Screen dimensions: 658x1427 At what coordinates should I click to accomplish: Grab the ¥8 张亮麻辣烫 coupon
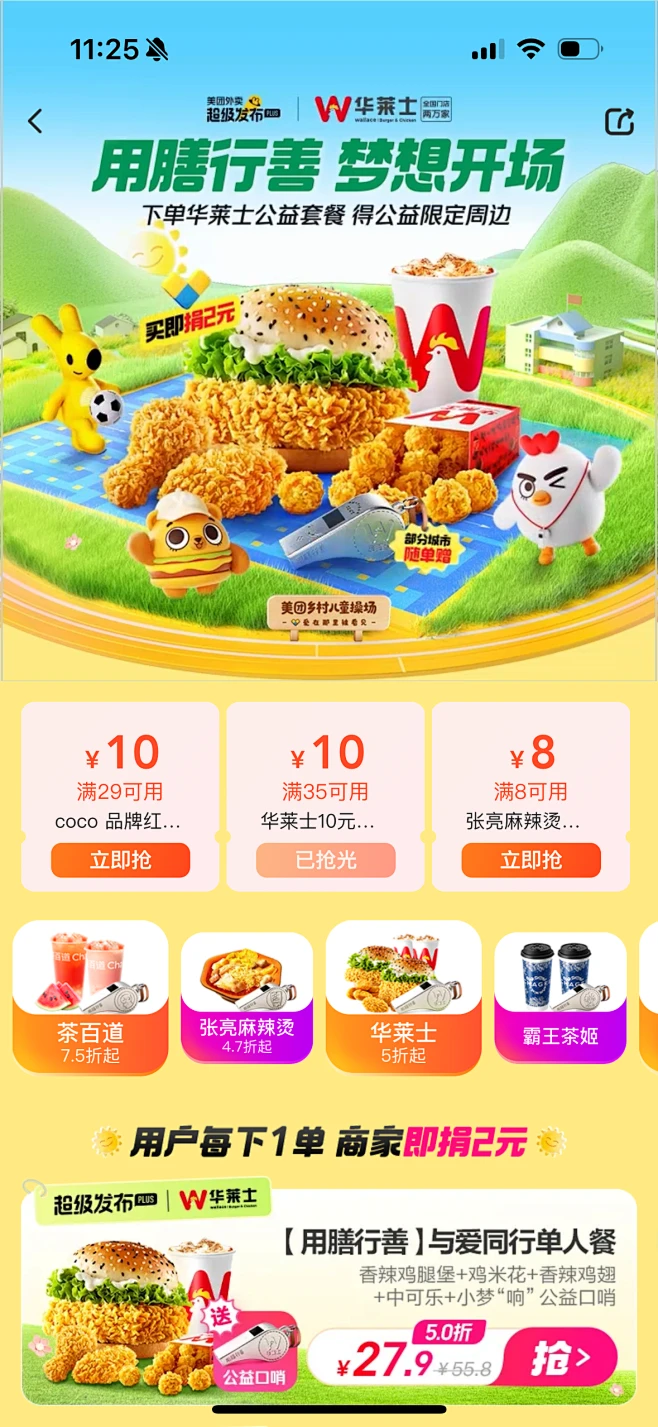(x=531, y=860)
